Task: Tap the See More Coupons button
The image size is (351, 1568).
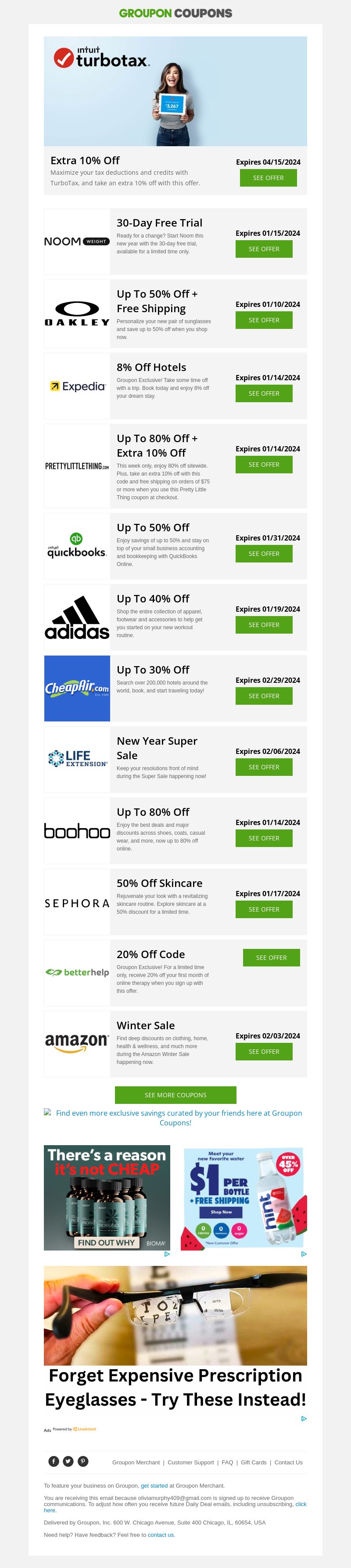Action: (x=175, y=1095)
